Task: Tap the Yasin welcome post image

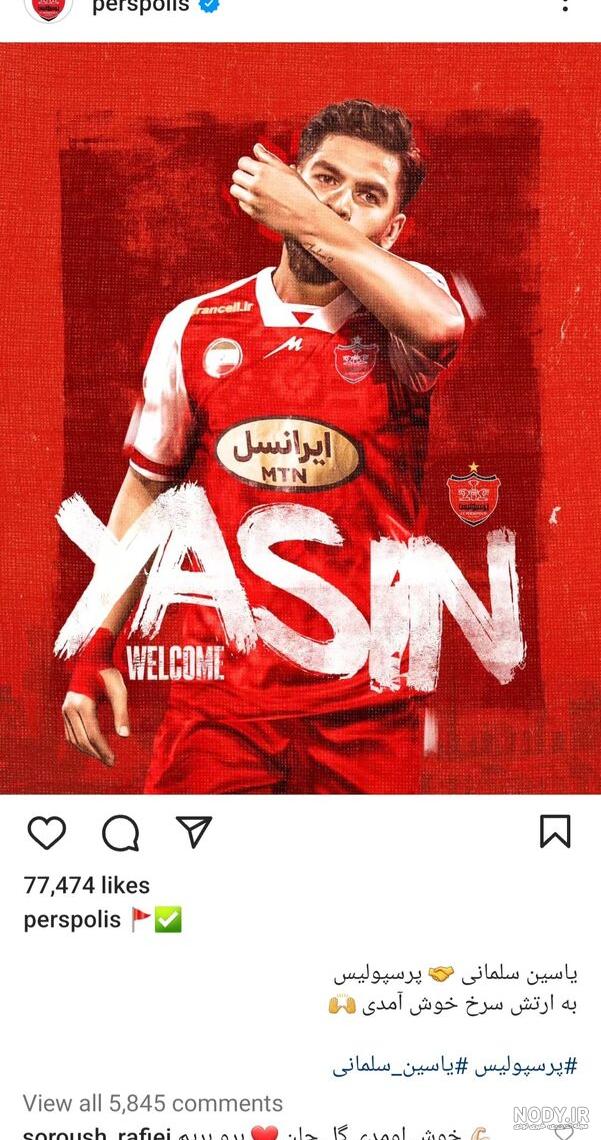Action: tap(300, 418)
